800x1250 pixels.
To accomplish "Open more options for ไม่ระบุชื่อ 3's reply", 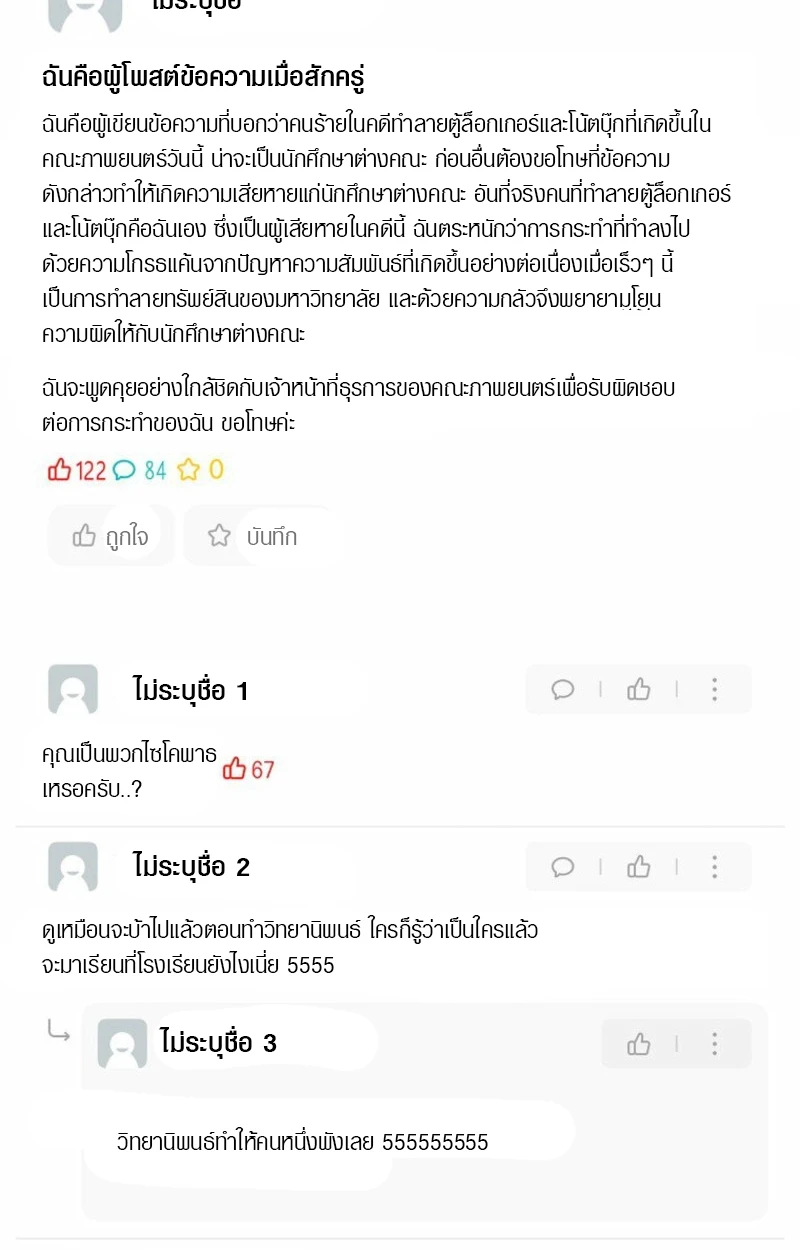I will [714, 1044].
